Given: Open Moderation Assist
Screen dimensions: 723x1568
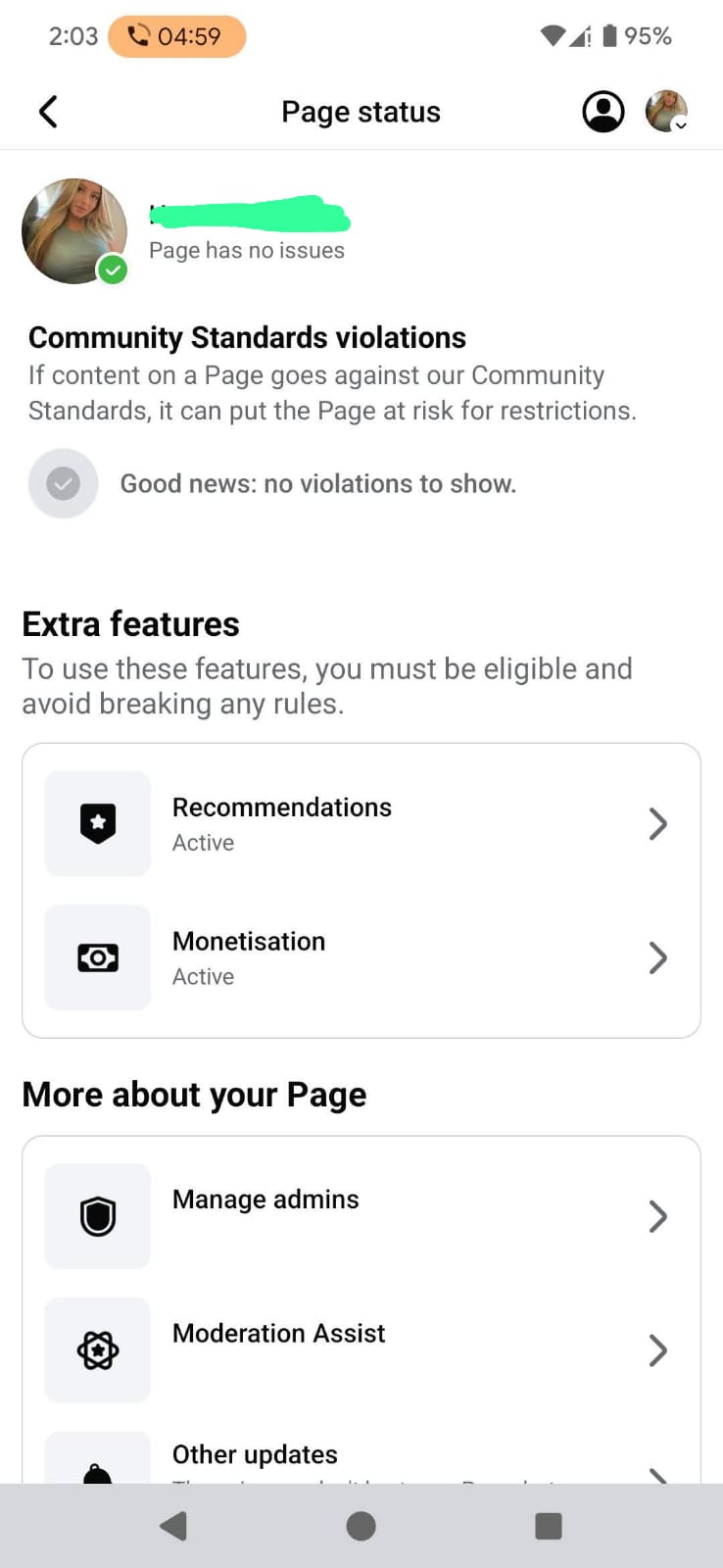Looking at the screenshot, I should 361,1350.
